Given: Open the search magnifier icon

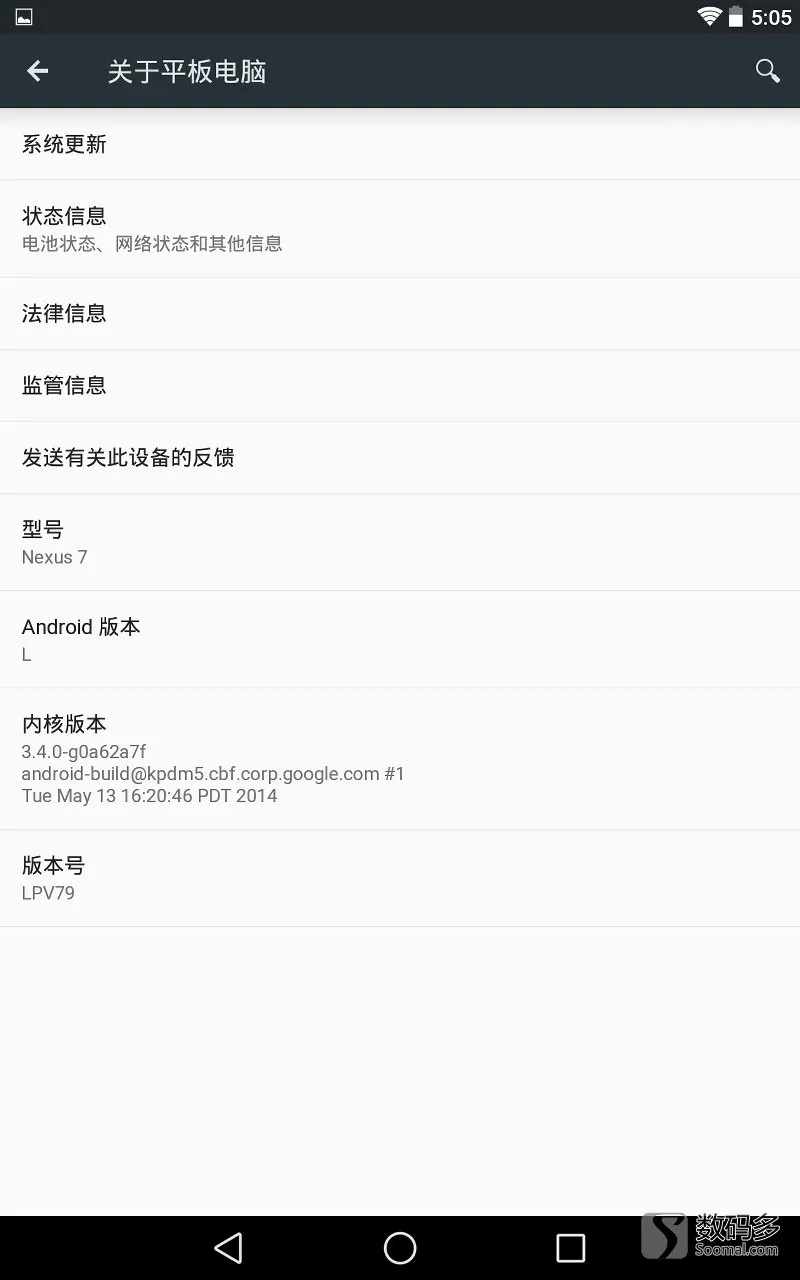Looking at the screenshot, I should (x=767, y=71).
